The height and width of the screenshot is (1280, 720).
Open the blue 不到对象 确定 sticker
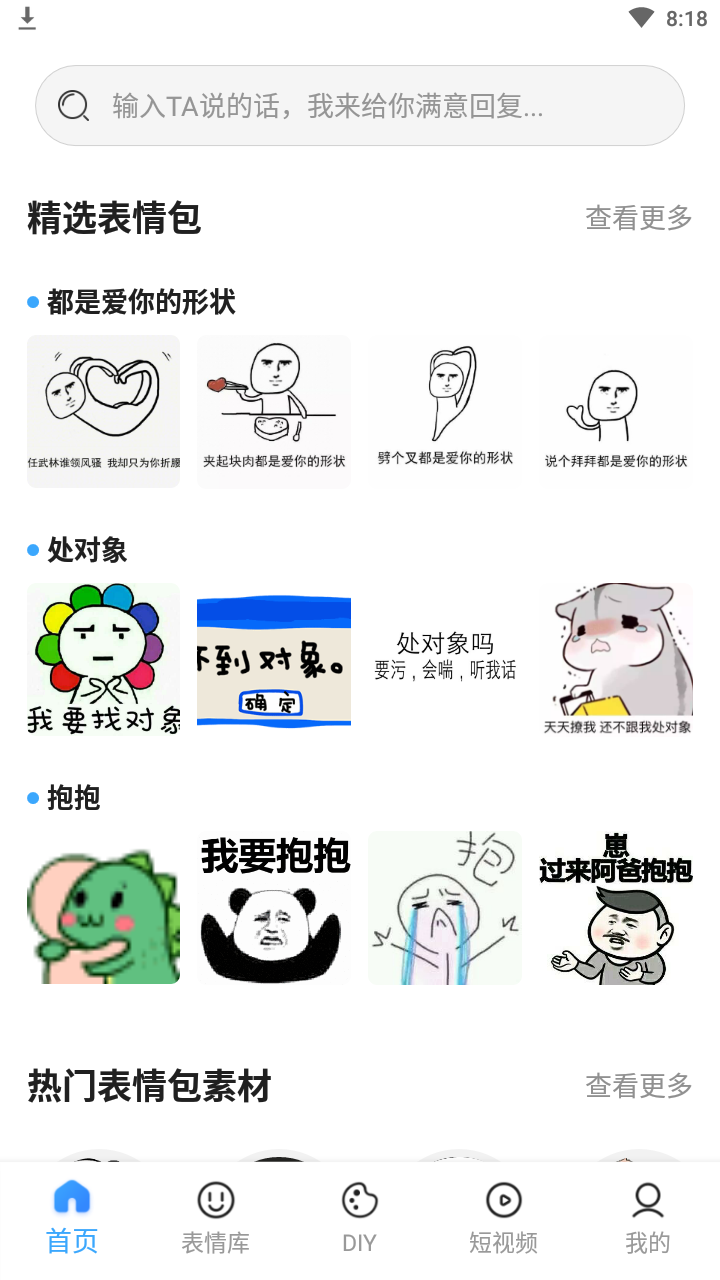coord(274,659)
